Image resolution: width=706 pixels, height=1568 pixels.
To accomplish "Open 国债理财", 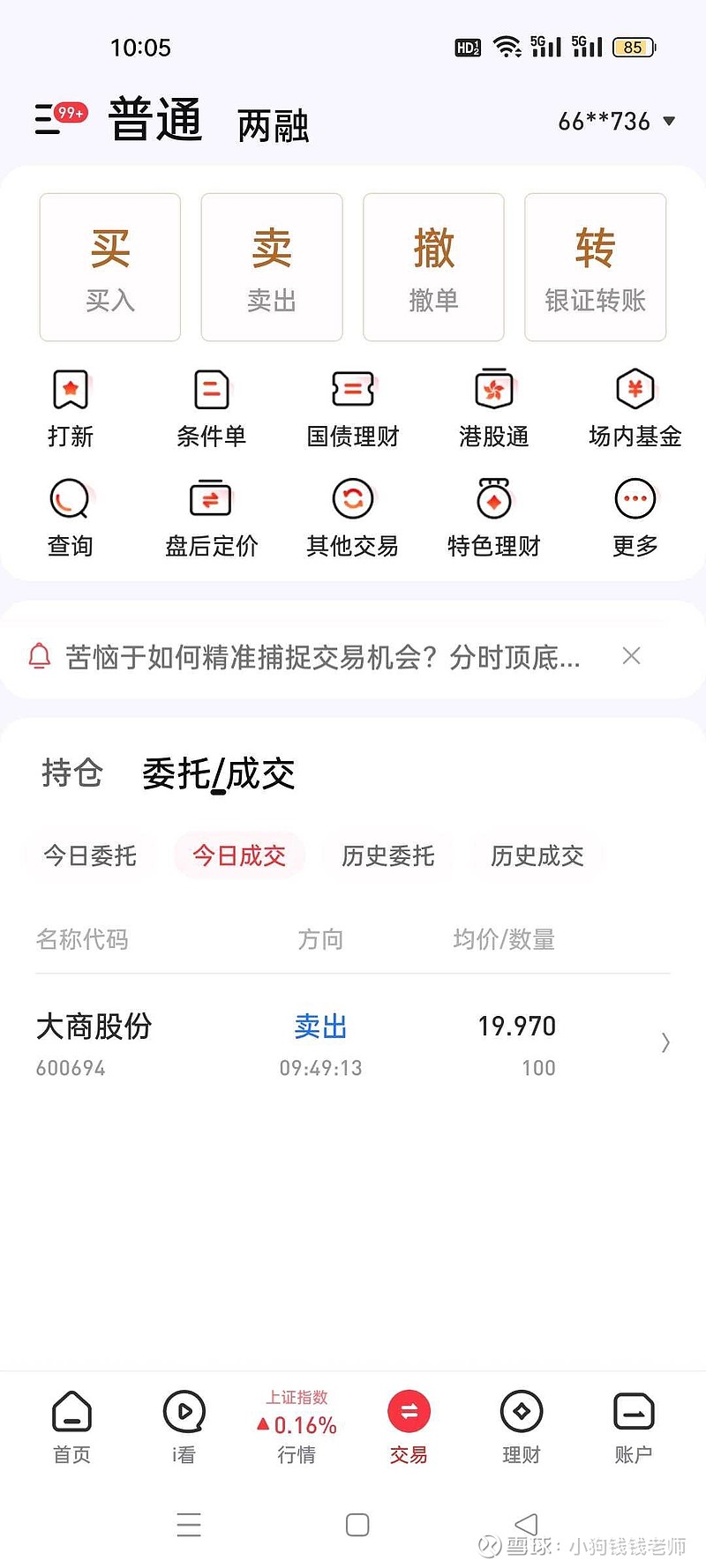I will pos(353,408).
